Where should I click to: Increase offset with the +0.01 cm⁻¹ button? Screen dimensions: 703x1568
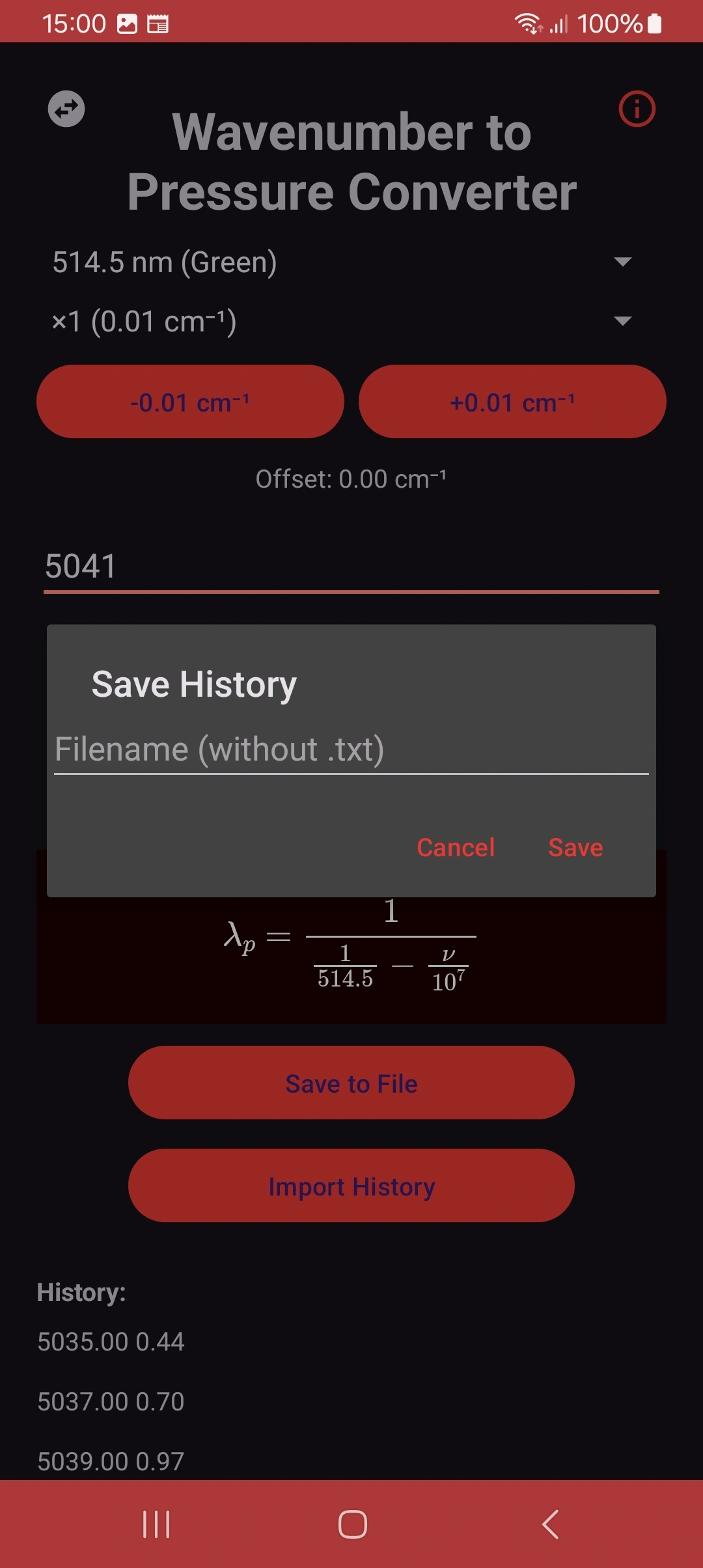[x=512, y=402]
